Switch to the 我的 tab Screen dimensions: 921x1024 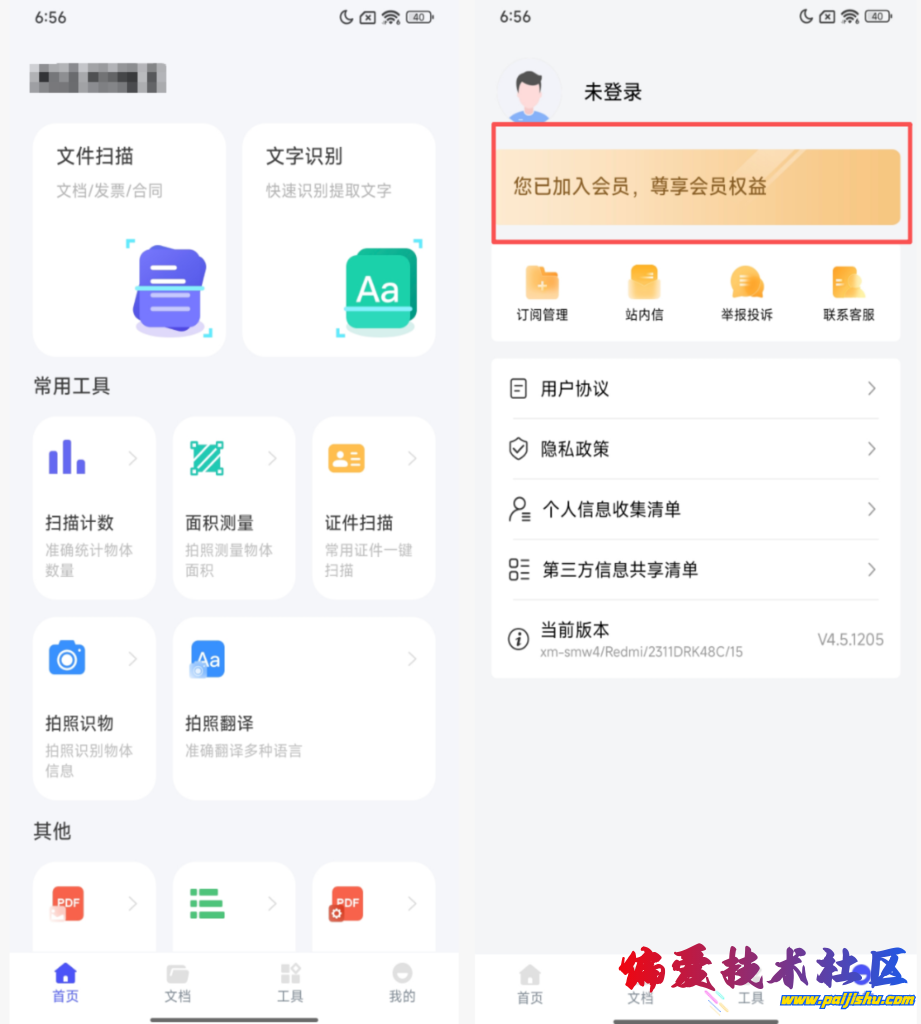tap(402, 985)
